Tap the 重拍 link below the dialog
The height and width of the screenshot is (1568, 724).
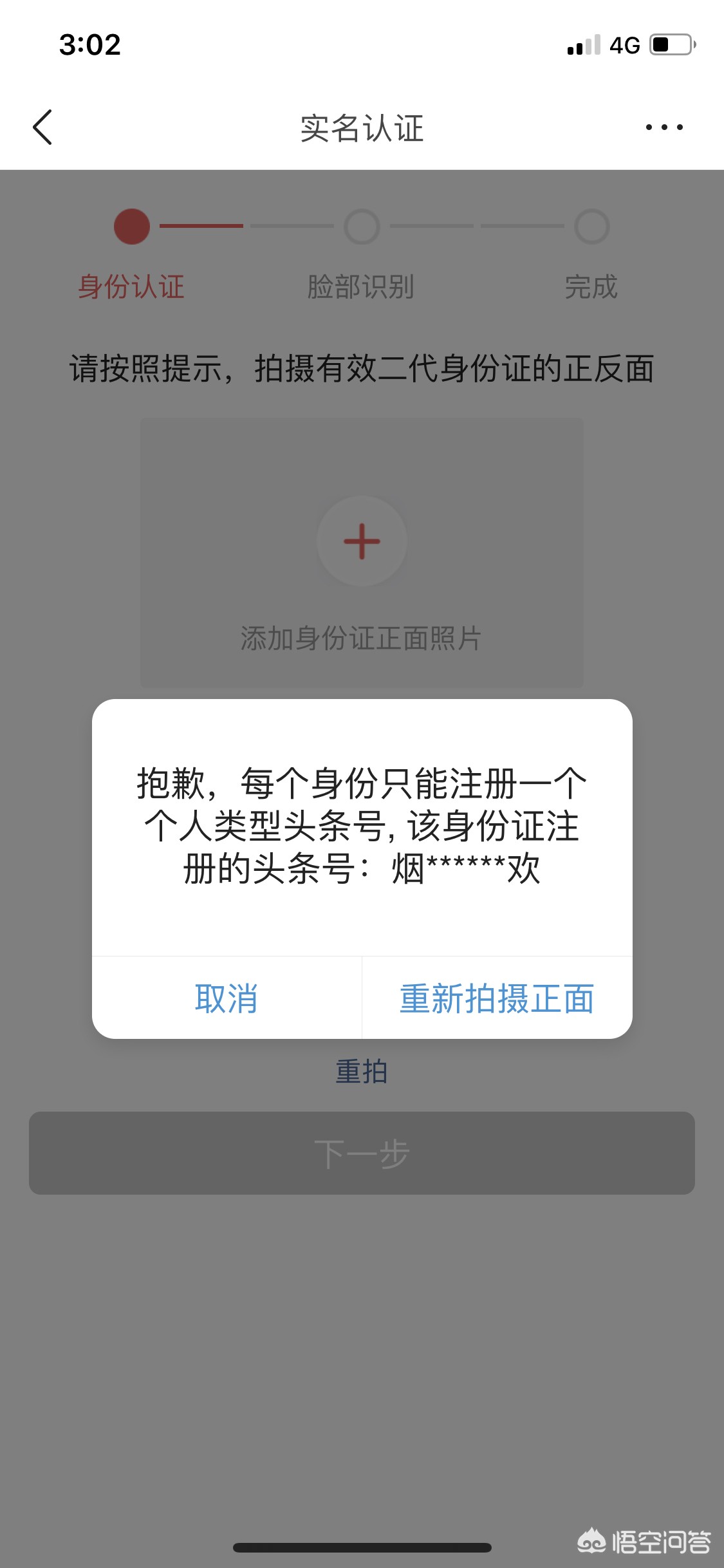pyautogui.click(x=362, y=1072)
